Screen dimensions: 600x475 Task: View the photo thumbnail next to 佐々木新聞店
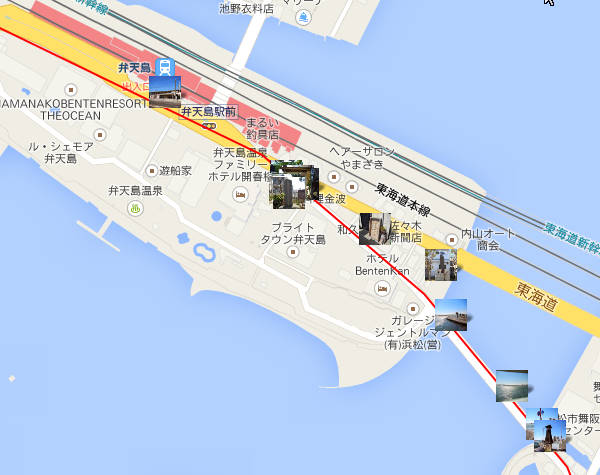(x=375, y=227)
